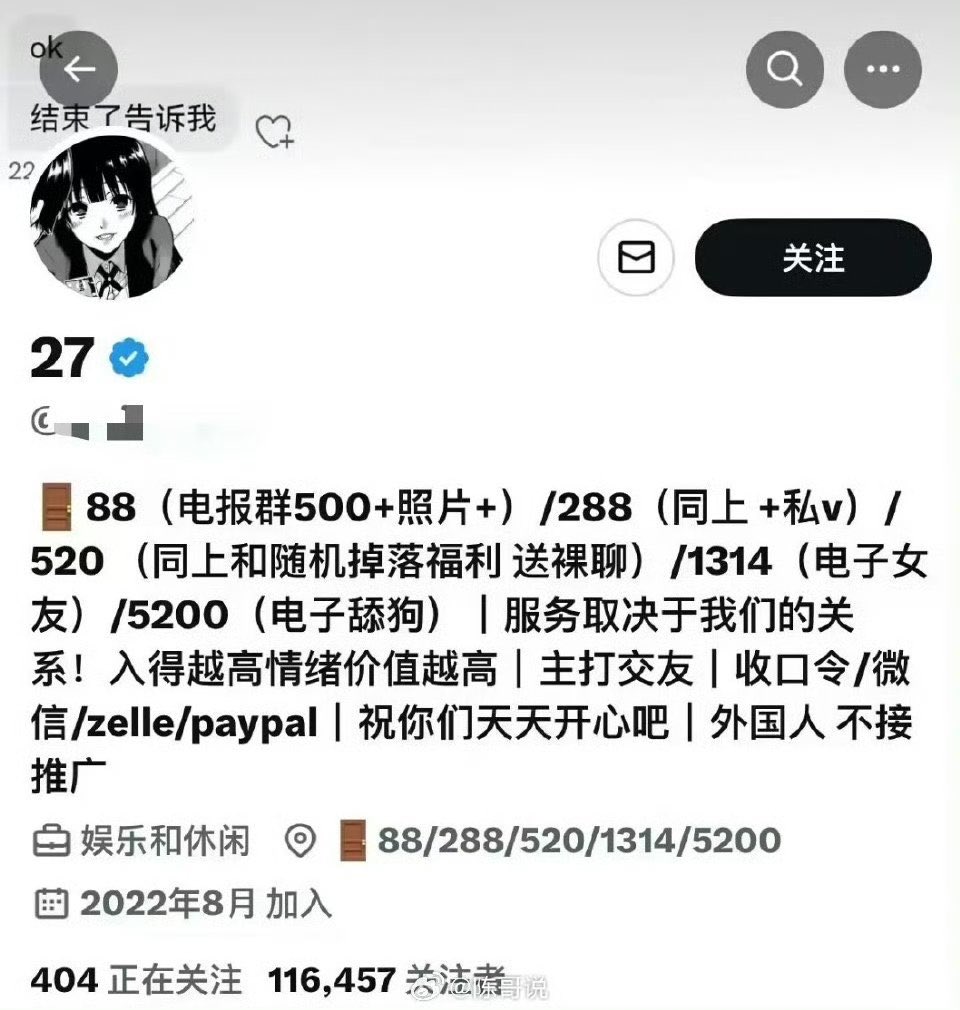
Task: Tap the 关注 button to follow
Action: pyautogui.click(x=812, y=258)
